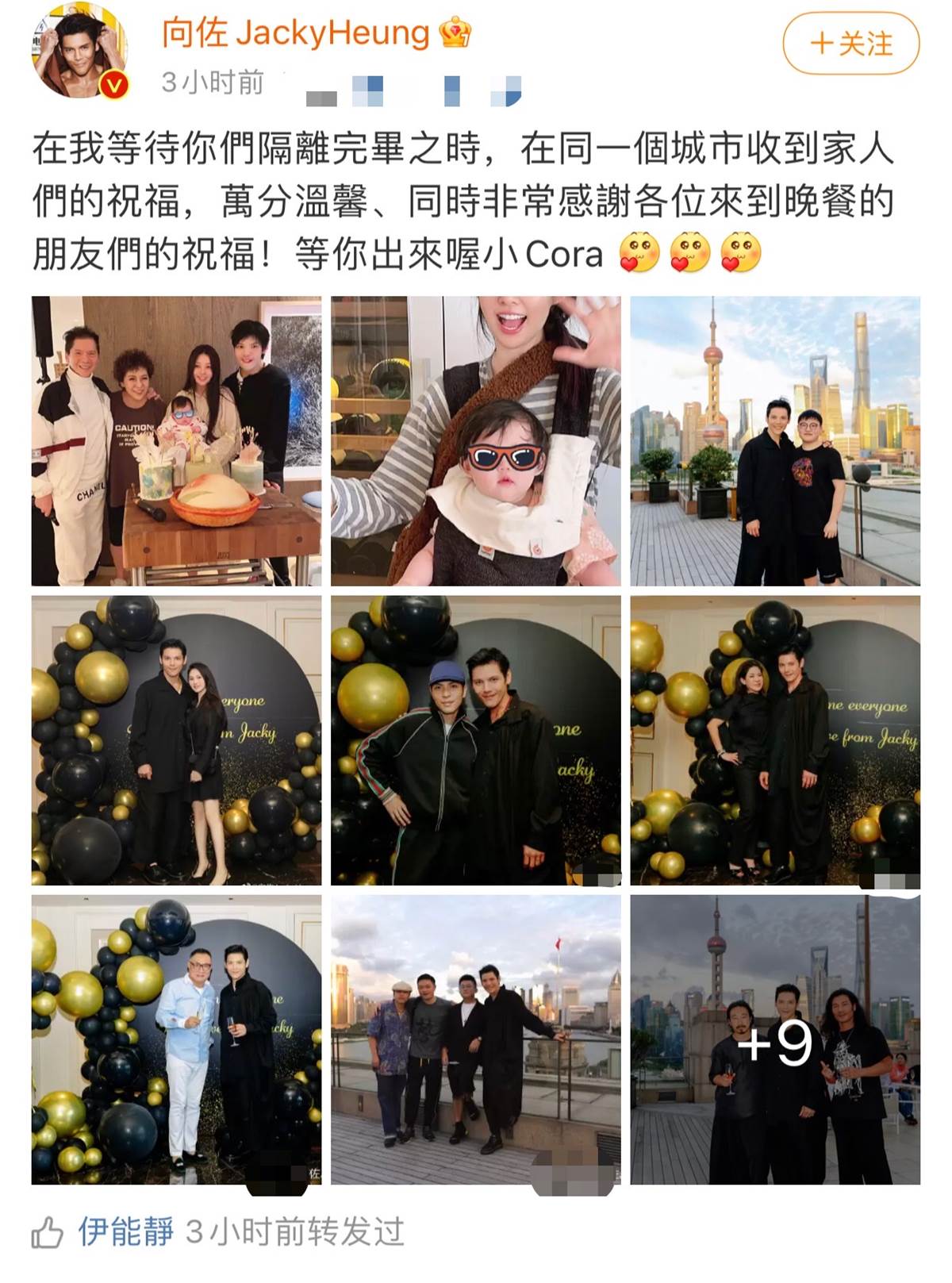The image size is (952, 1283).
Task: View the photo with the man in white pants
Action: point(176,1039)
